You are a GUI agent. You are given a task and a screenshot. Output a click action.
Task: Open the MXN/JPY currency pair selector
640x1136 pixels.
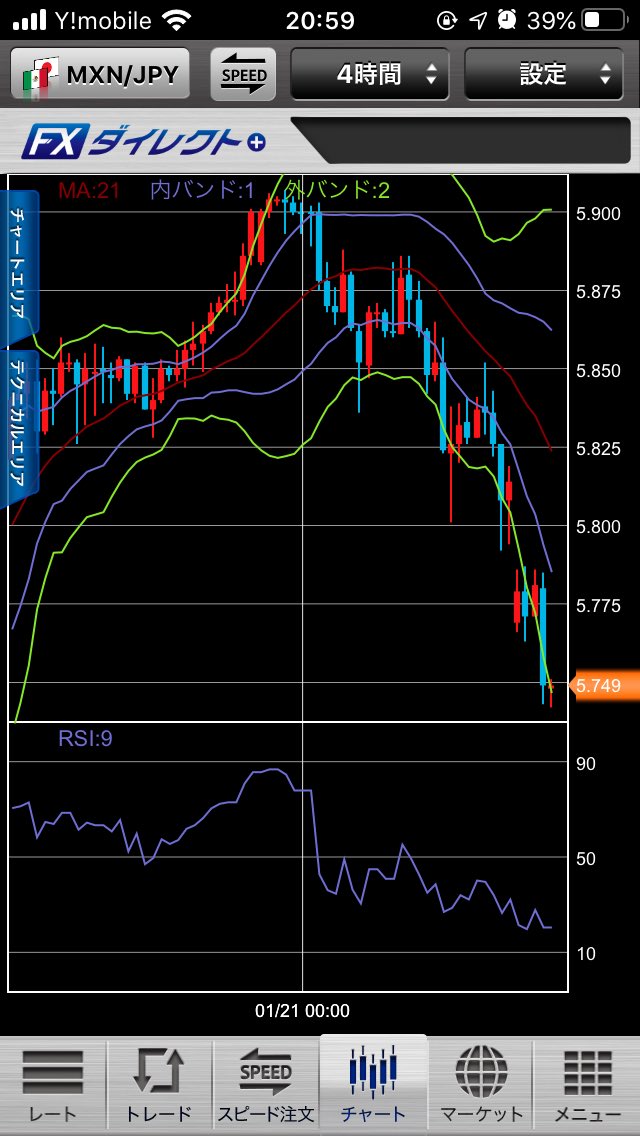[x=101, y=74]
